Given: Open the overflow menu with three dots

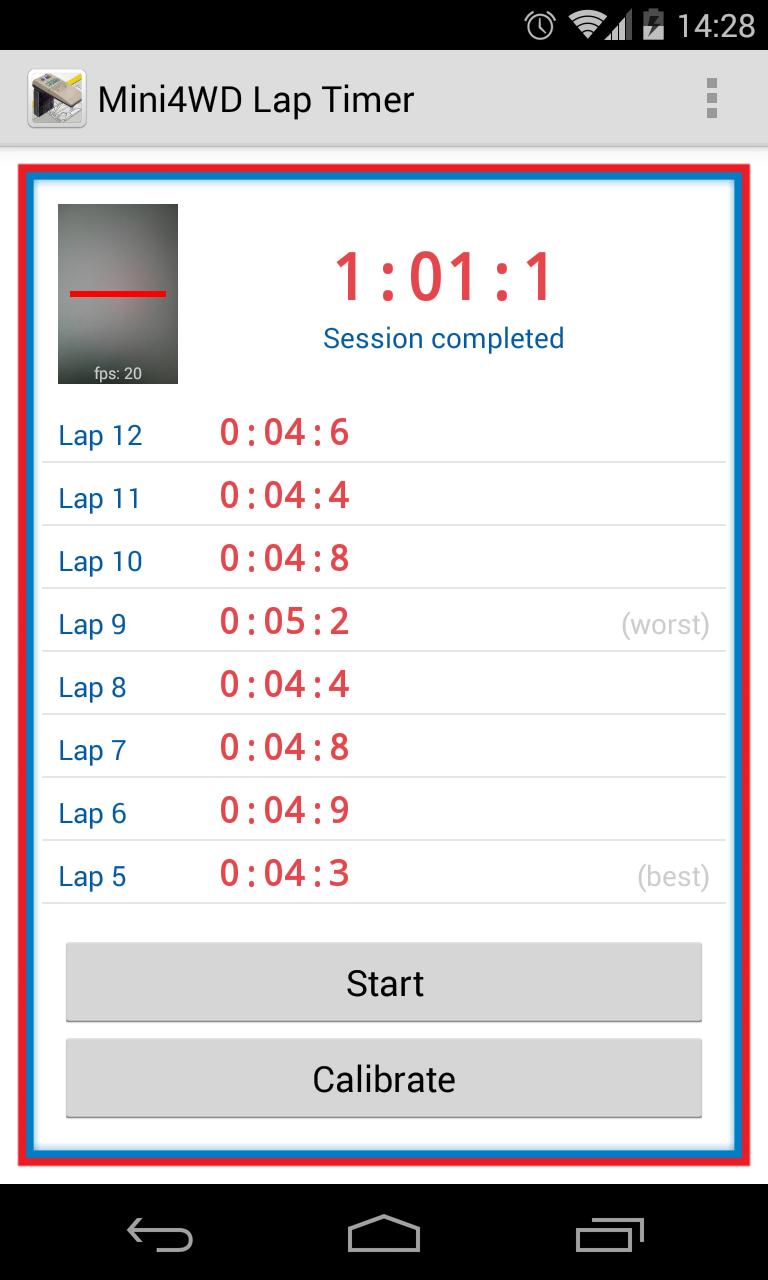Looking at the screenshot, I should tap(713, 97).
